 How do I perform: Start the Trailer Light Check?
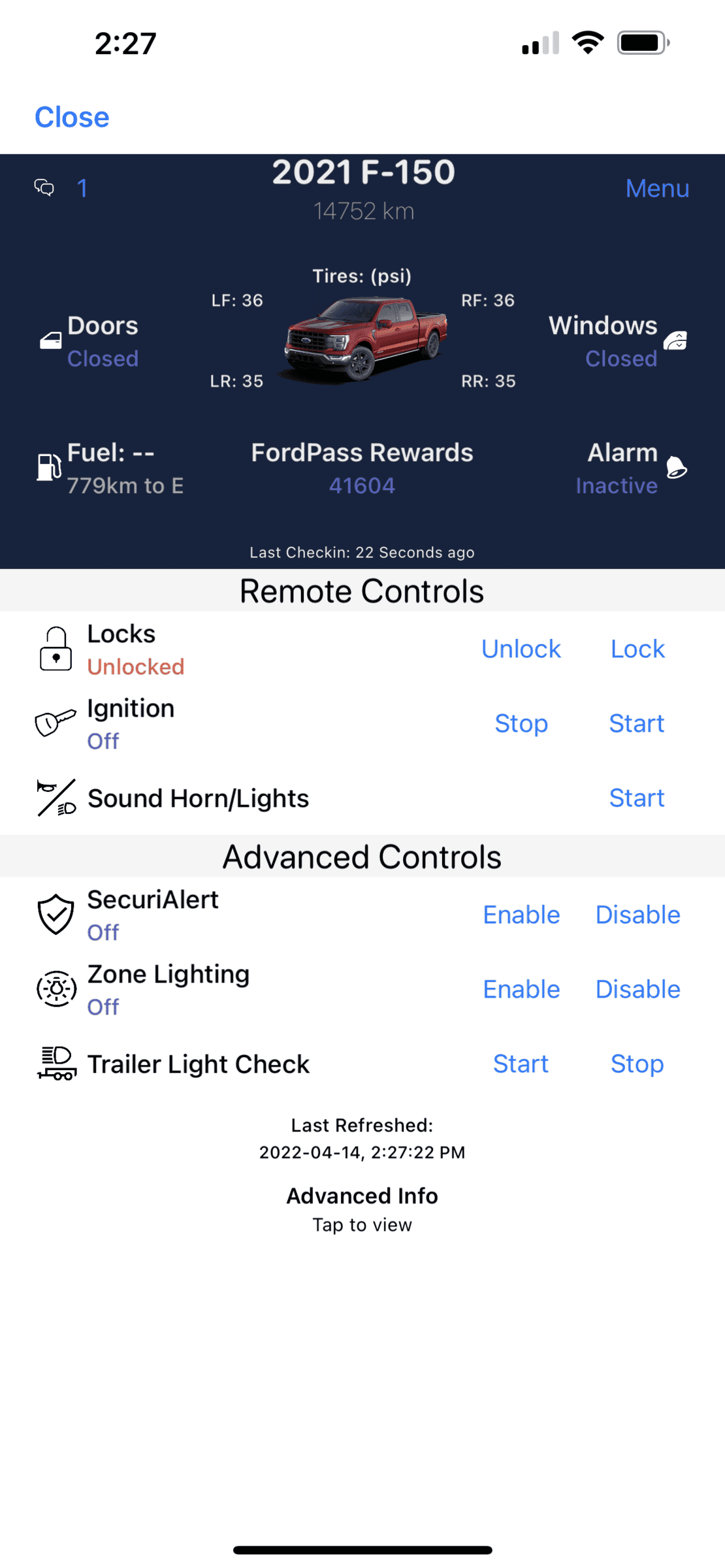tap(521, 1064)
